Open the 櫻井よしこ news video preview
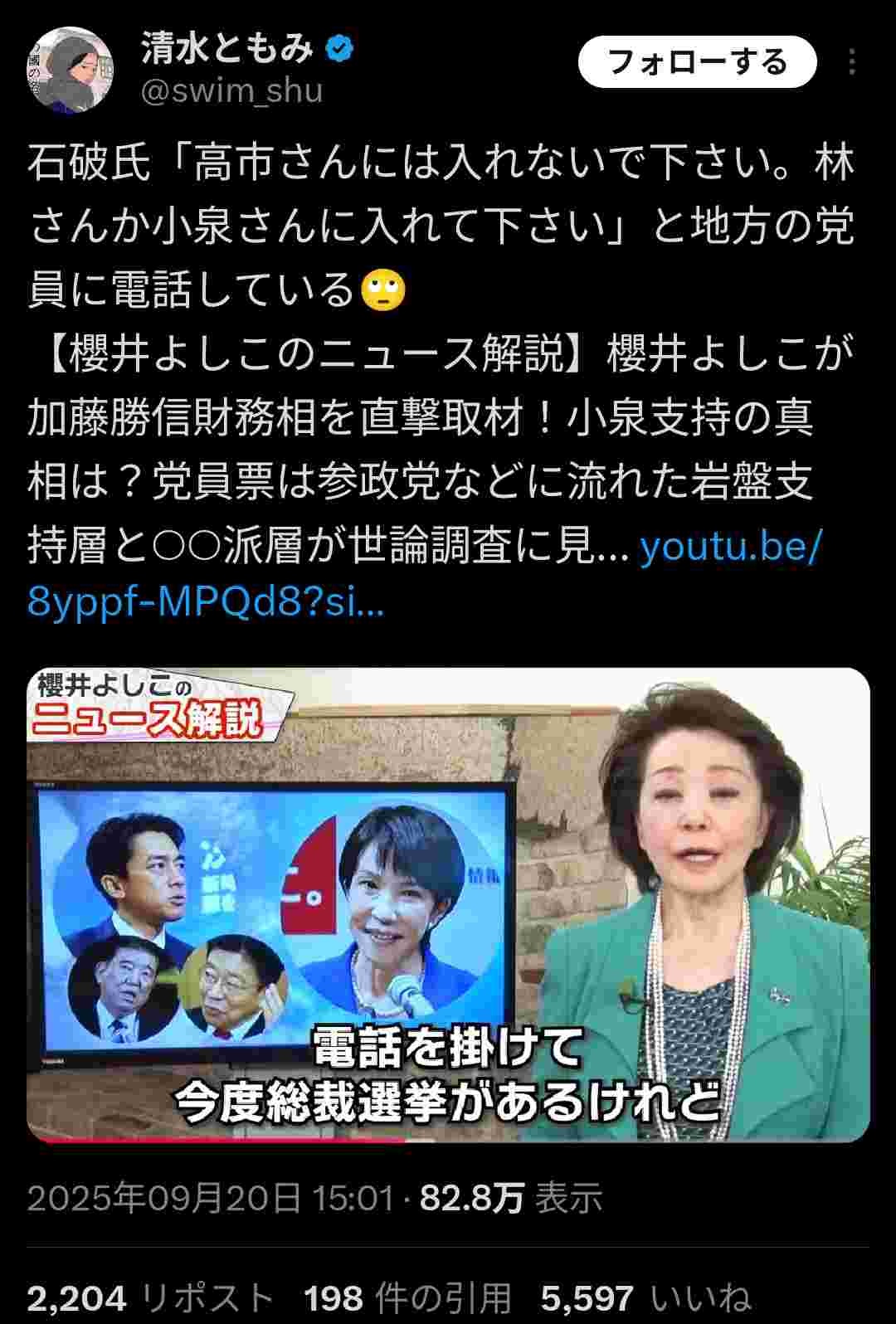 [x=448, y=904]
